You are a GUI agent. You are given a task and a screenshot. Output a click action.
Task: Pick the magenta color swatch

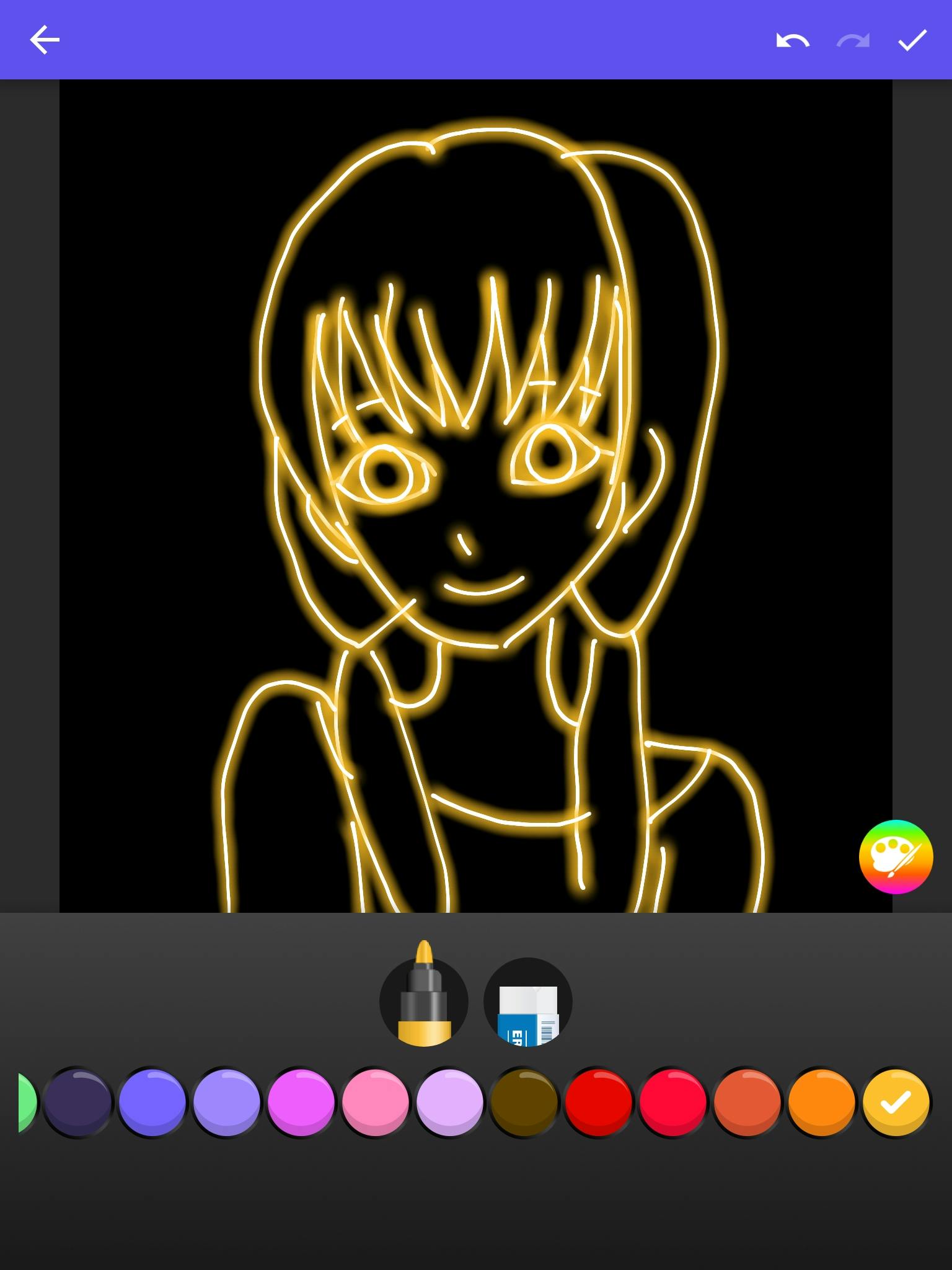(x=301, y=1102)
